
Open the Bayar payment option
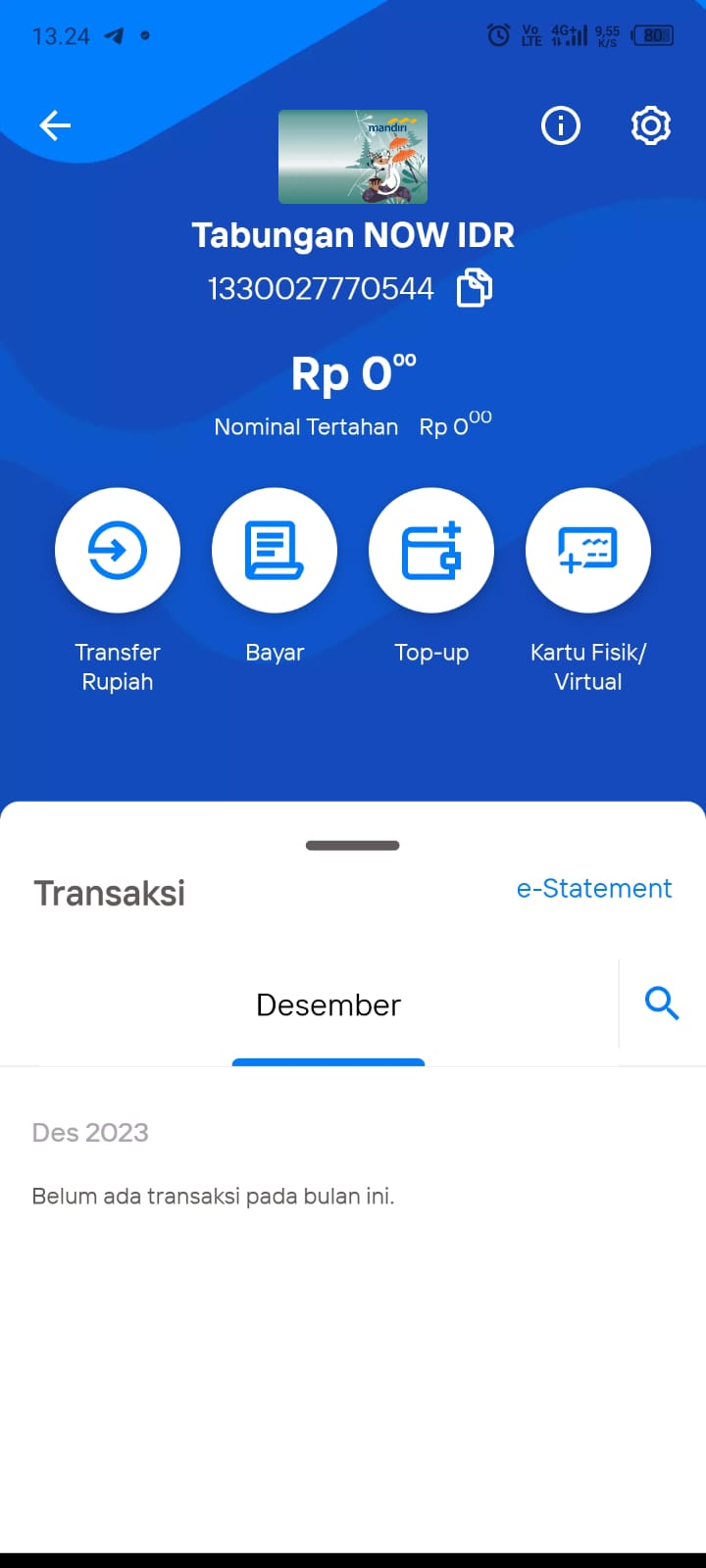click(275, 551)
